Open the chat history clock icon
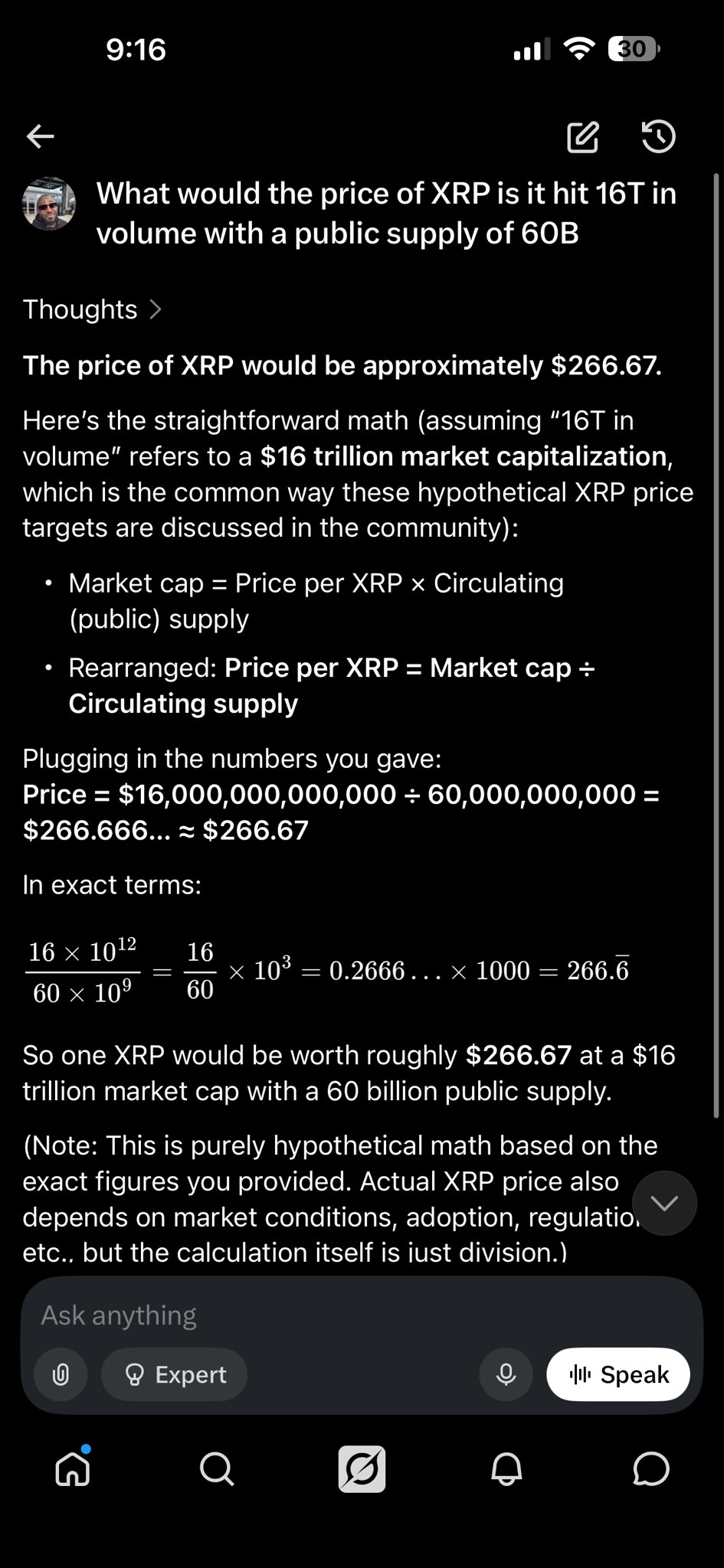724x1568 pixels. pos(658,137)
